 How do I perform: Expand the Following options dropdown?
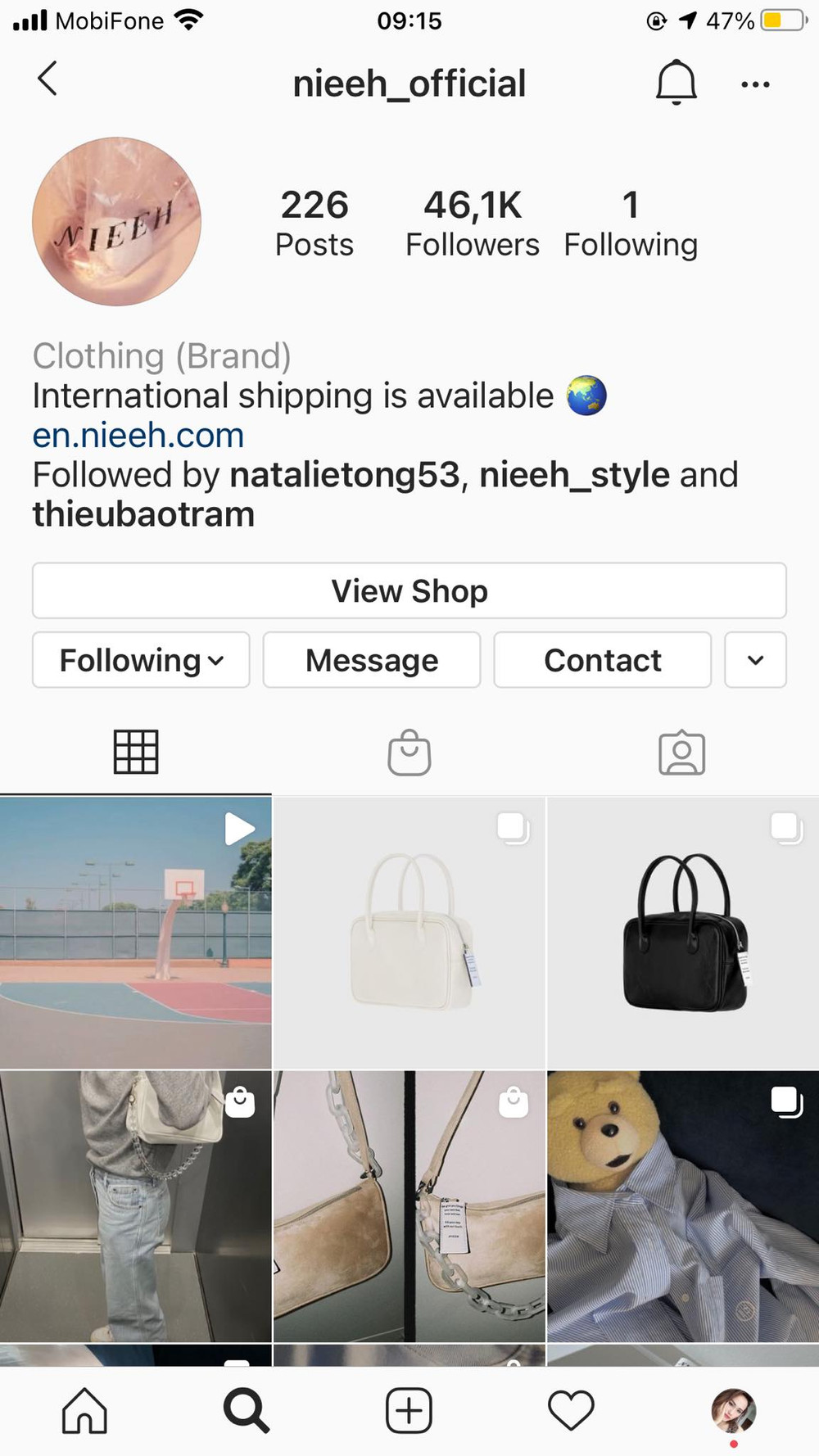141,660
